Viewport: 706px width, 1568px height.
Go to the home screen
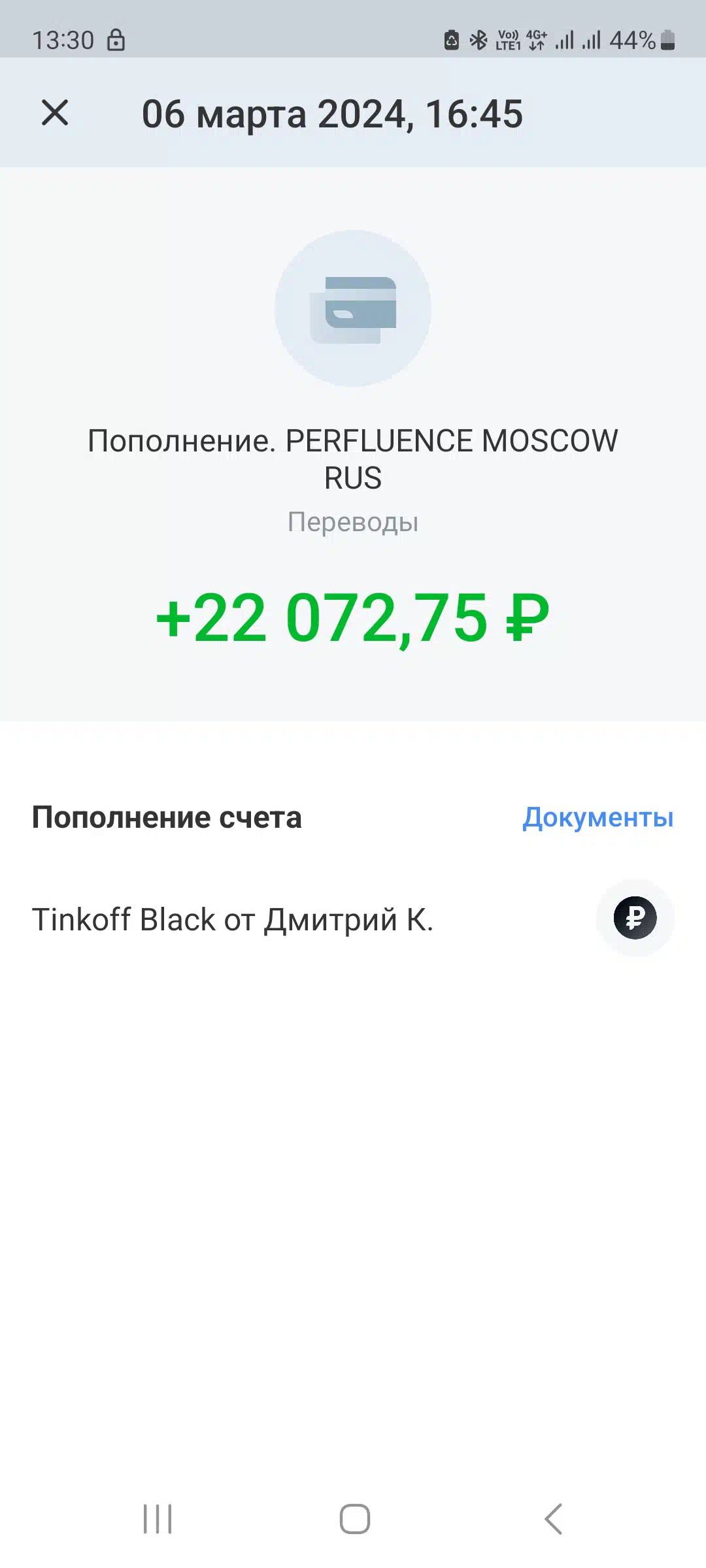point(354,1518)
